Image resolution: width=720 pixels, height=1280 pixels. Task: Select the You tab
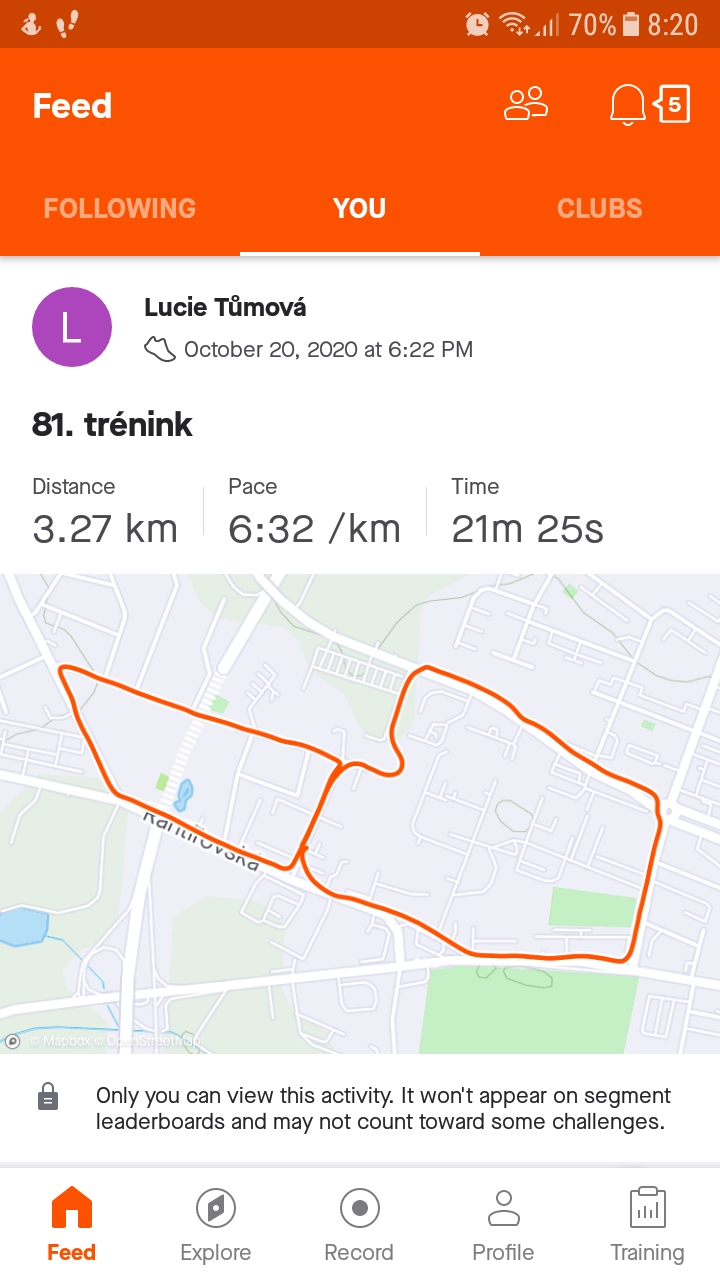click(360, 208)
